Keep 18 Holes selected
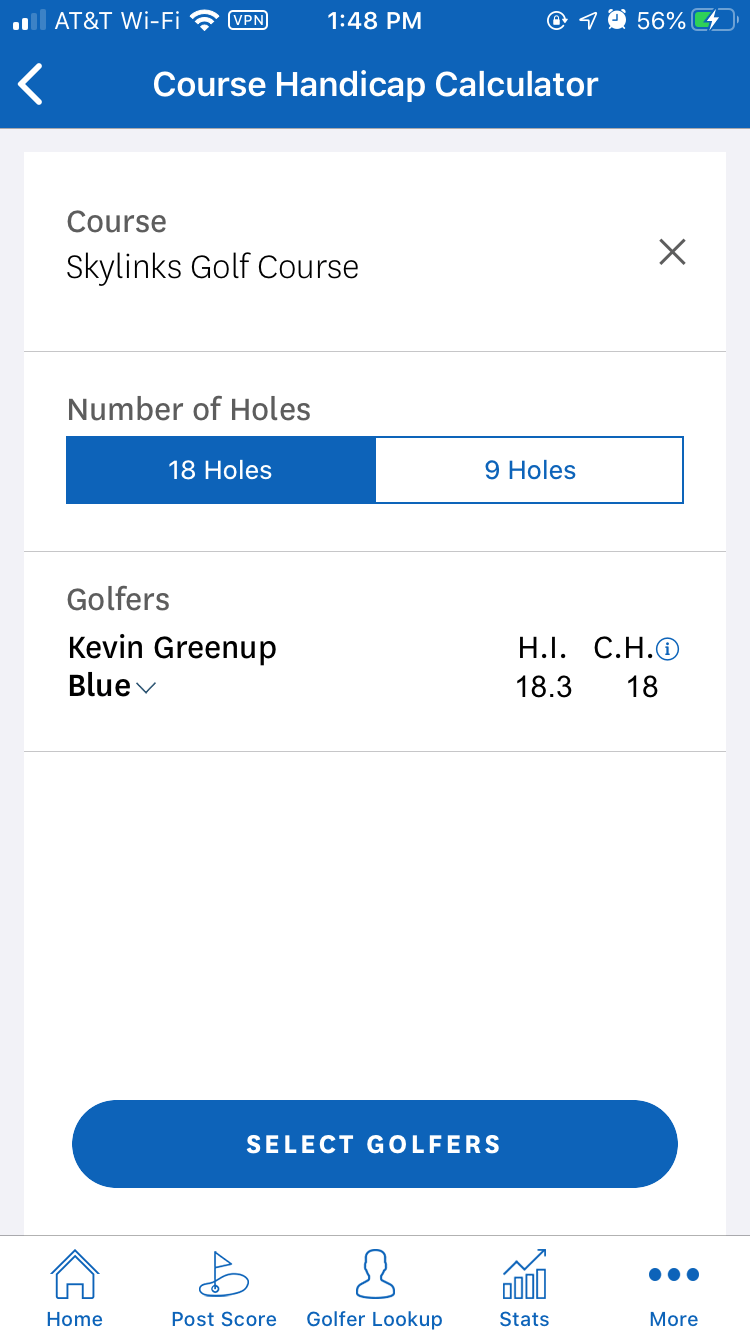The width and height of the screenshot is (750, 1334). [220, 469]
